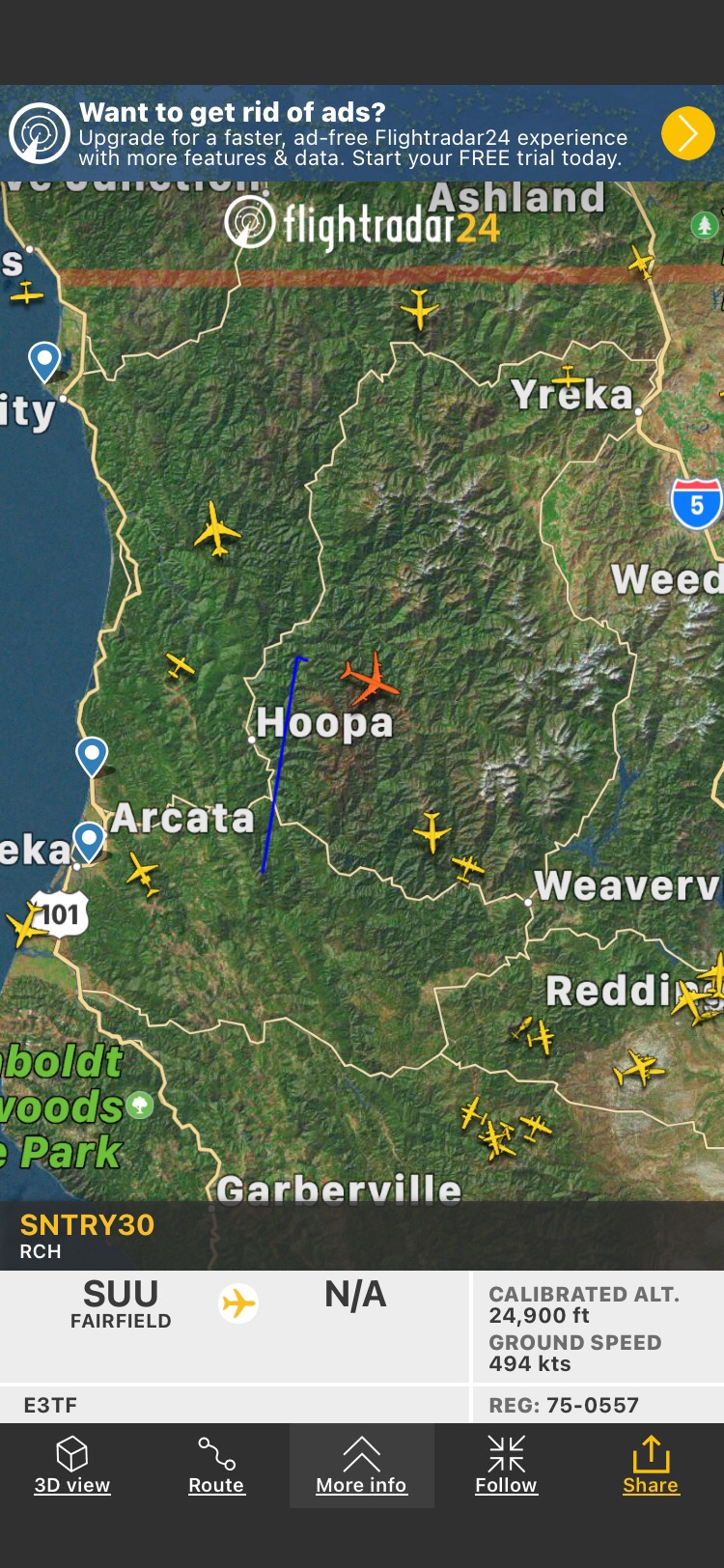Expand More info panel
724x1568 pixels.
pyautogui.click(x=362, y=1465)
